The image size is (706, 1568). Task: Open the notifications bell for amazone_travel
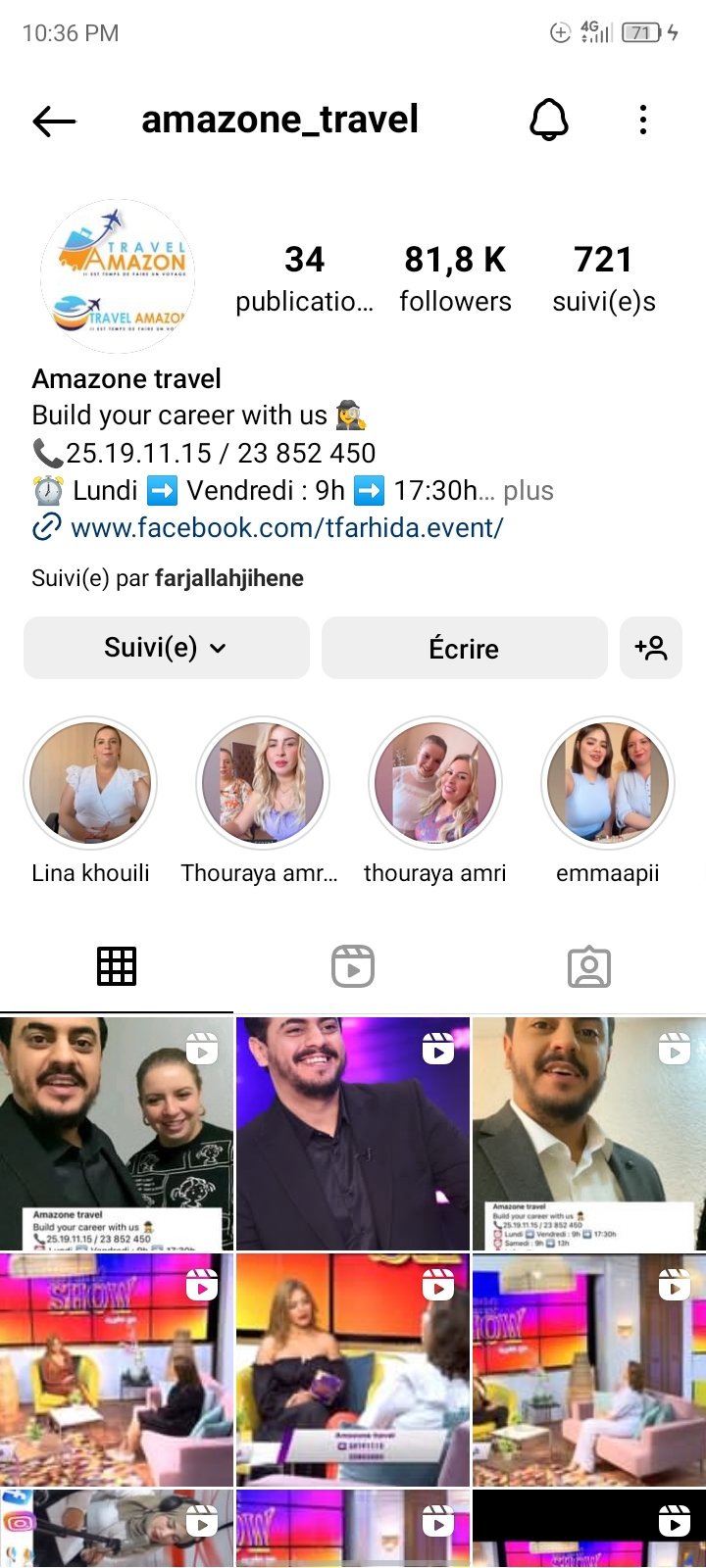549,121
